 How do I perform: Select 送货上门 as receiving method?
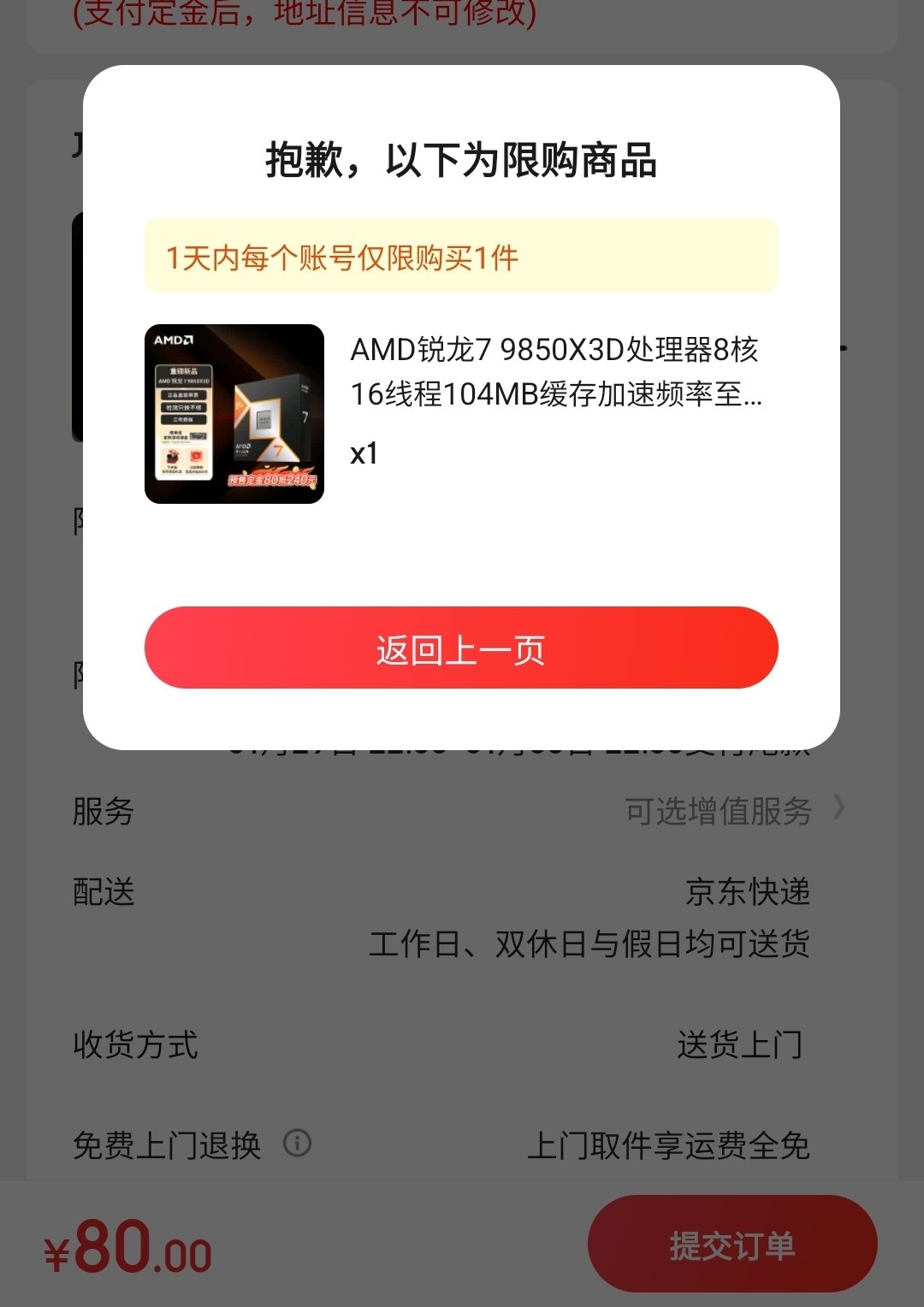tap(743, 1045)
